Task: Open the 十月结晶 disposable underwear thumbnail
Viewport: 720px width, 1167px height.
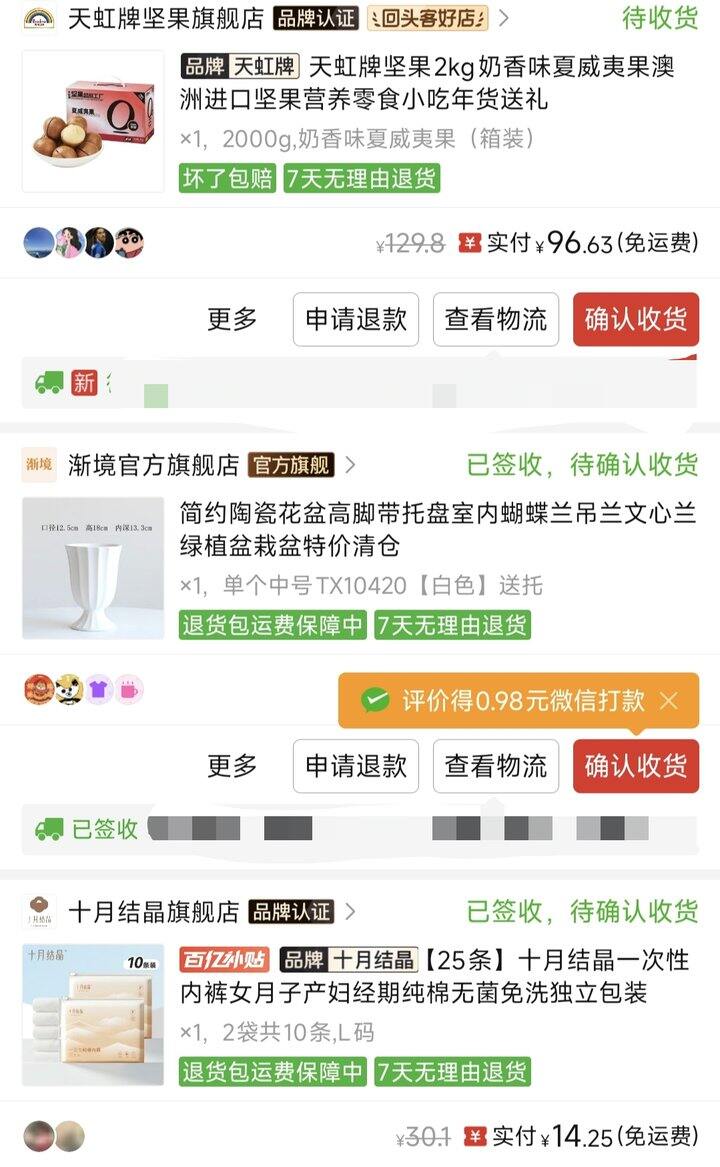Action: 93,1015
